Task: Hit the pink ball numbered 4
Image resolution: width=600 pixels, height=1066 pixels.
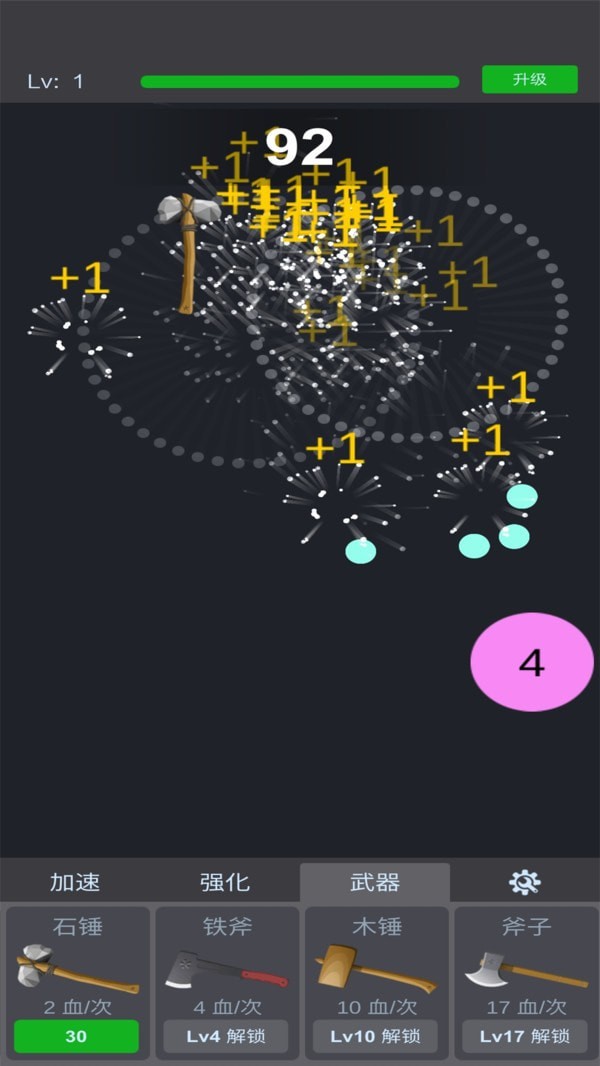Action: [x=532, y=662]
